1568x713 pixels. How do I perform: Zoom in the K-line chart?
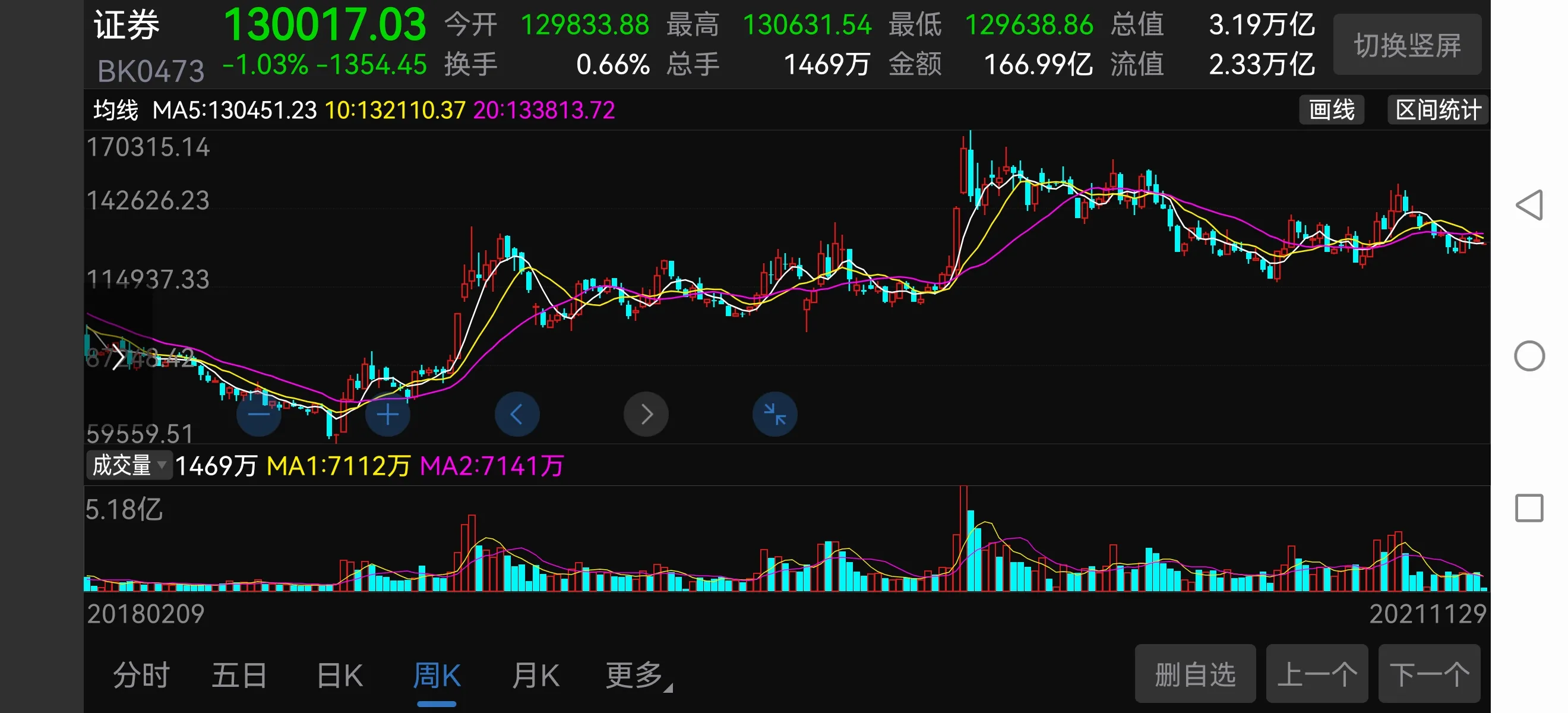coord(388,415)
